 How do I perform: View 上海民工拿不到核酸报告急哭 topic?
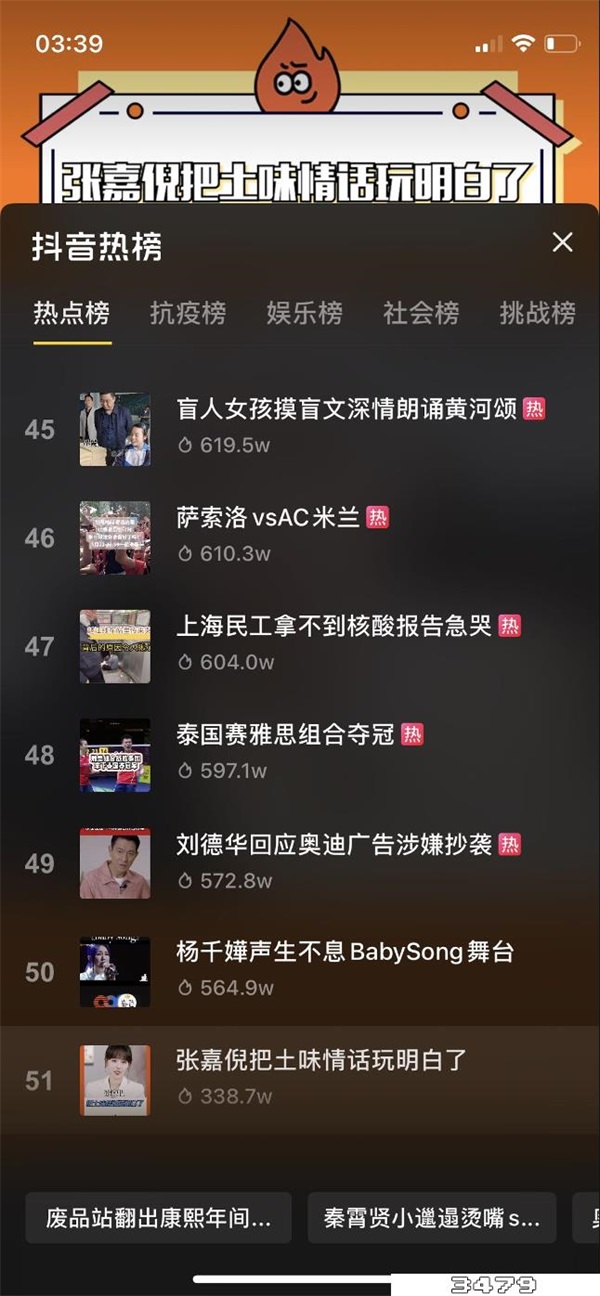[334, 627]
